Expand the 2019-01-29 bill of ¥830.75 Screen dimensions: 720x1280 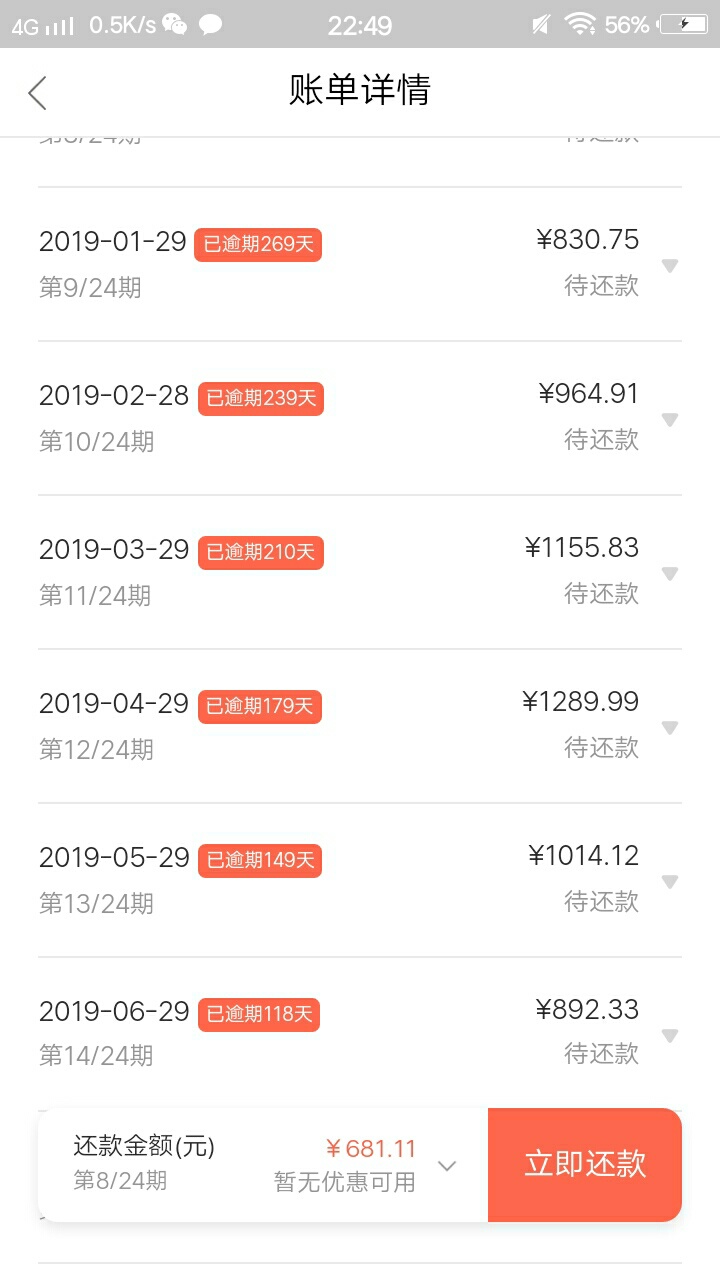pyautogui.click(x=670, y=266)
